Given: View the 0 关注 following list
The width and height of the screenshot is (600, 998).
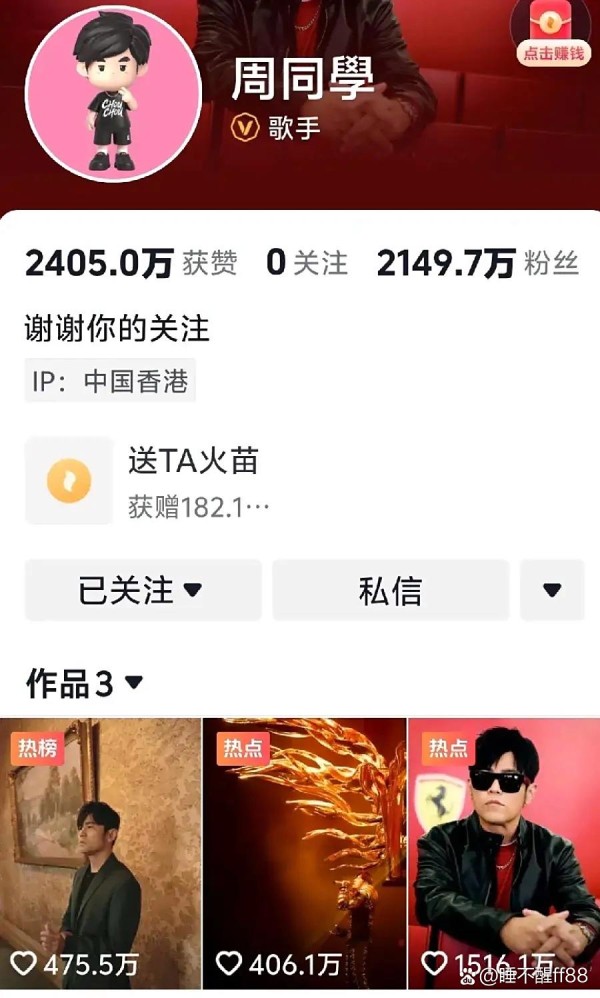Looking at the screenshot, I should (x=307, y=264).
